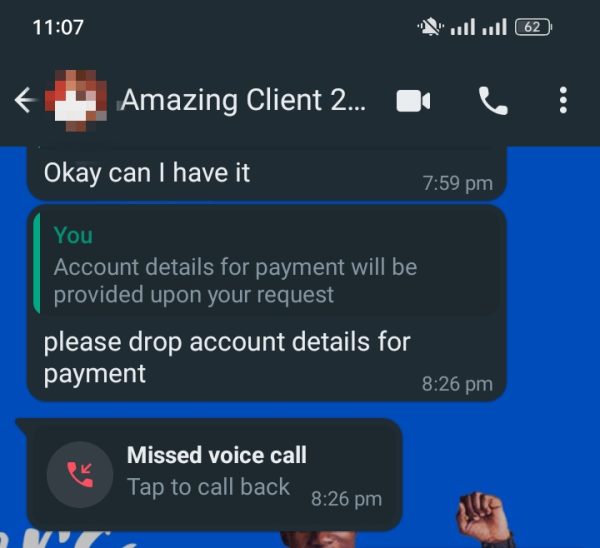The image size is (600, 548).
Task: Start a video call
Action: point(413,101)
